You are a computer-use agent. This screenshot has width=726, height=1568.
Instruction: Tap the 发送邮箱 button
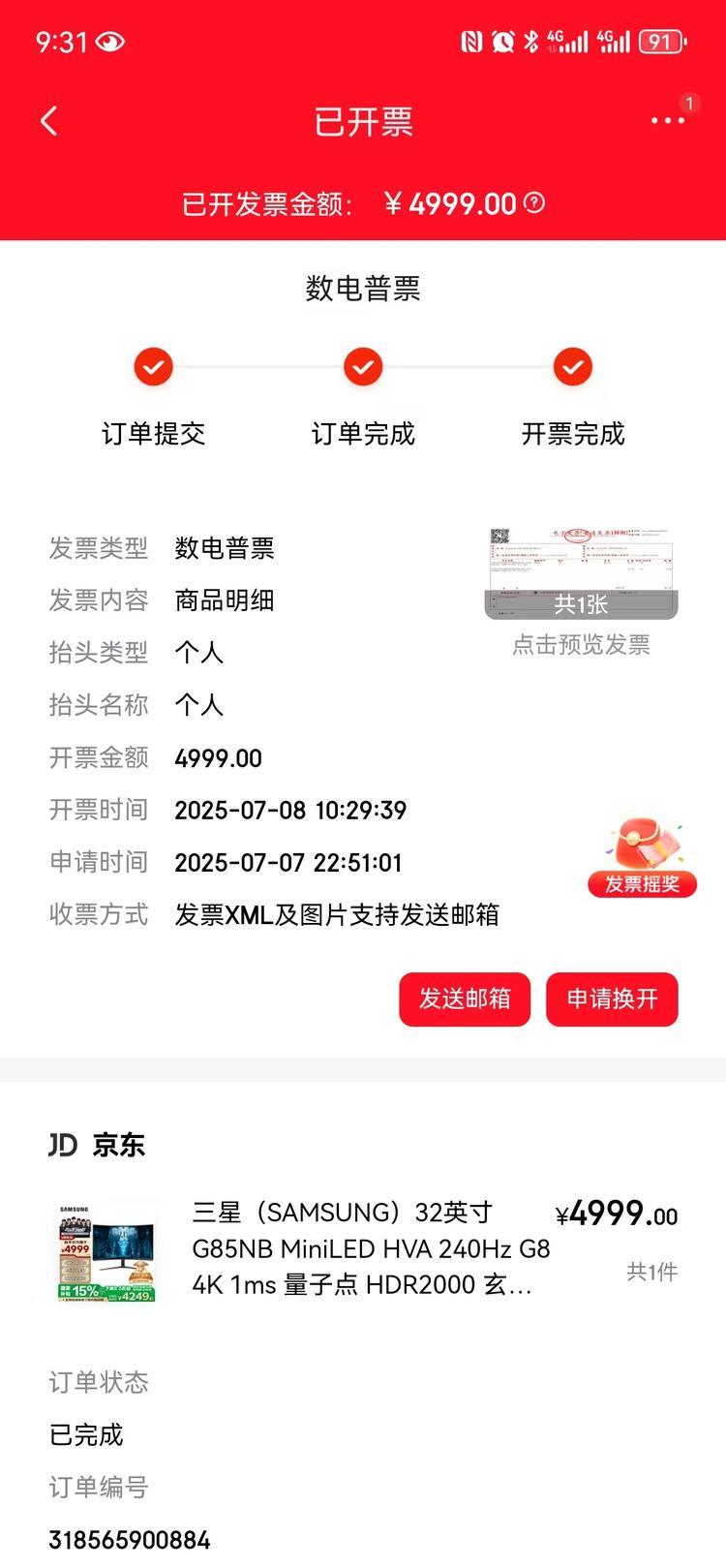(x=465, y=999)
